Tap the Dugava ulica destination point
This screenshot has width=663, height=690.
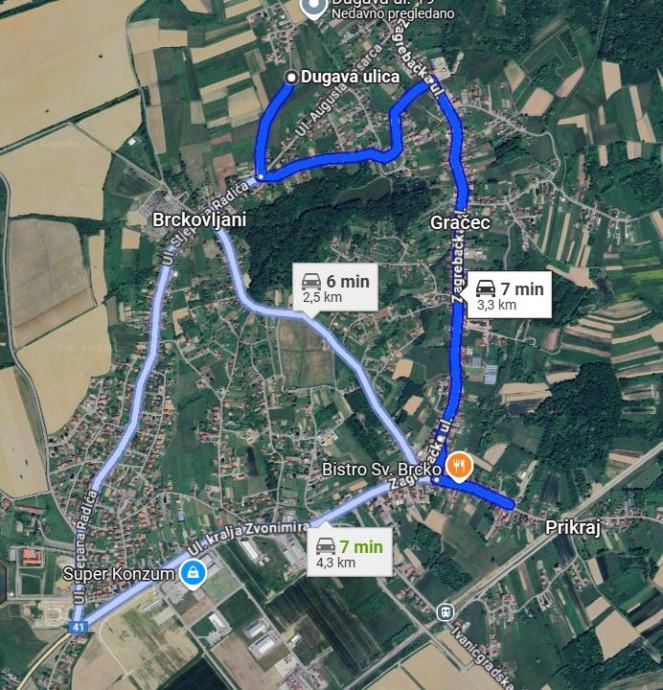point(291,77)
